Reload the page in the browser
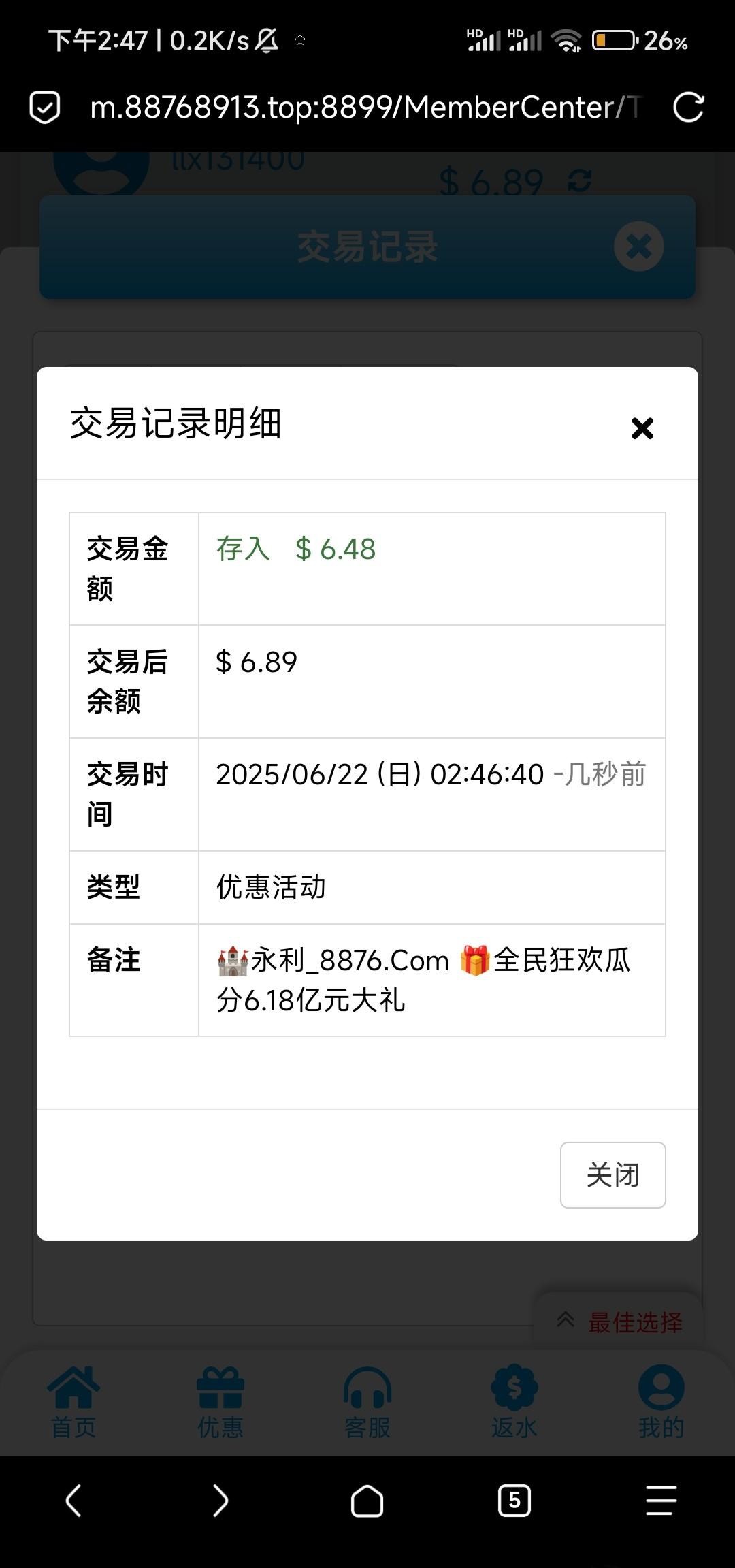 688,108
